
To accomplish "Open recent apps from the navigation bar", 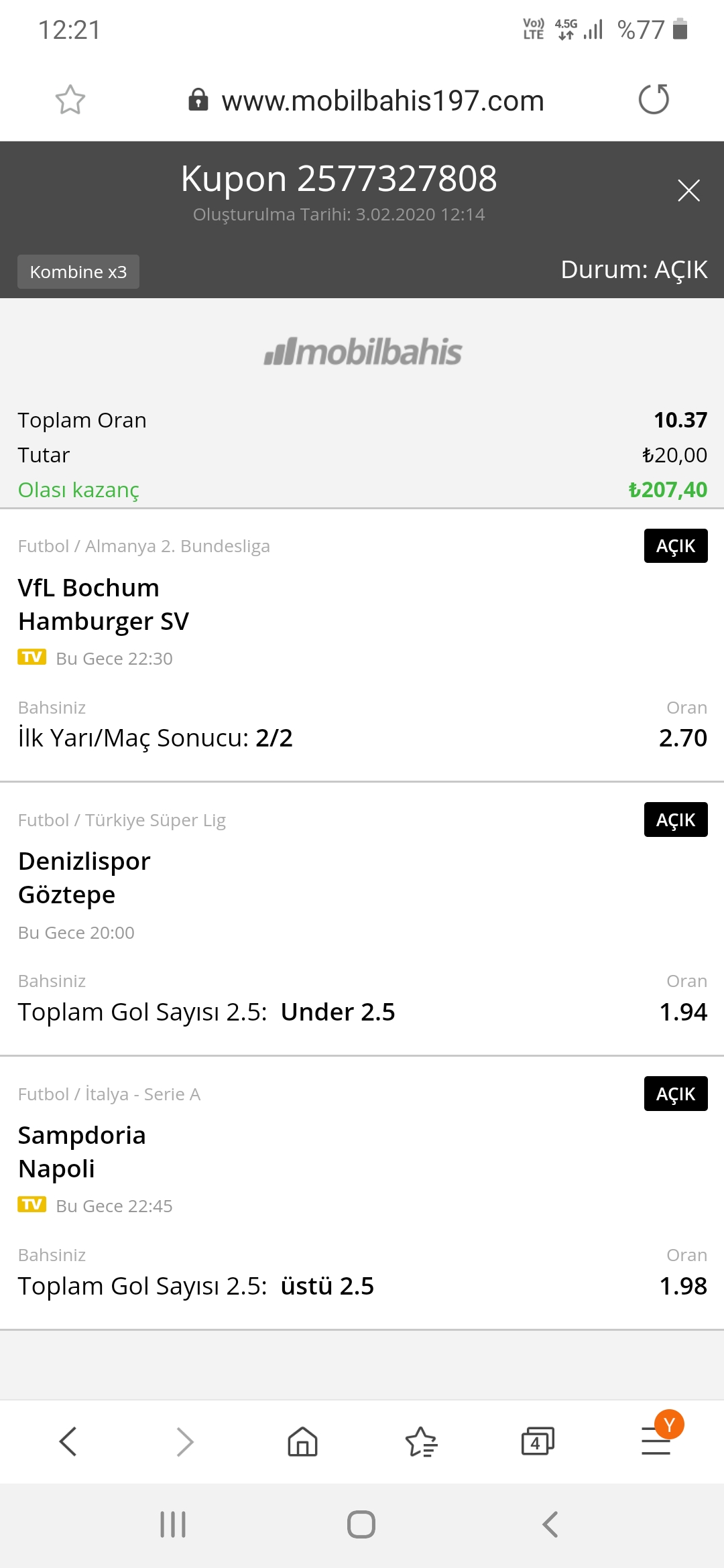I will point(173,1524).
